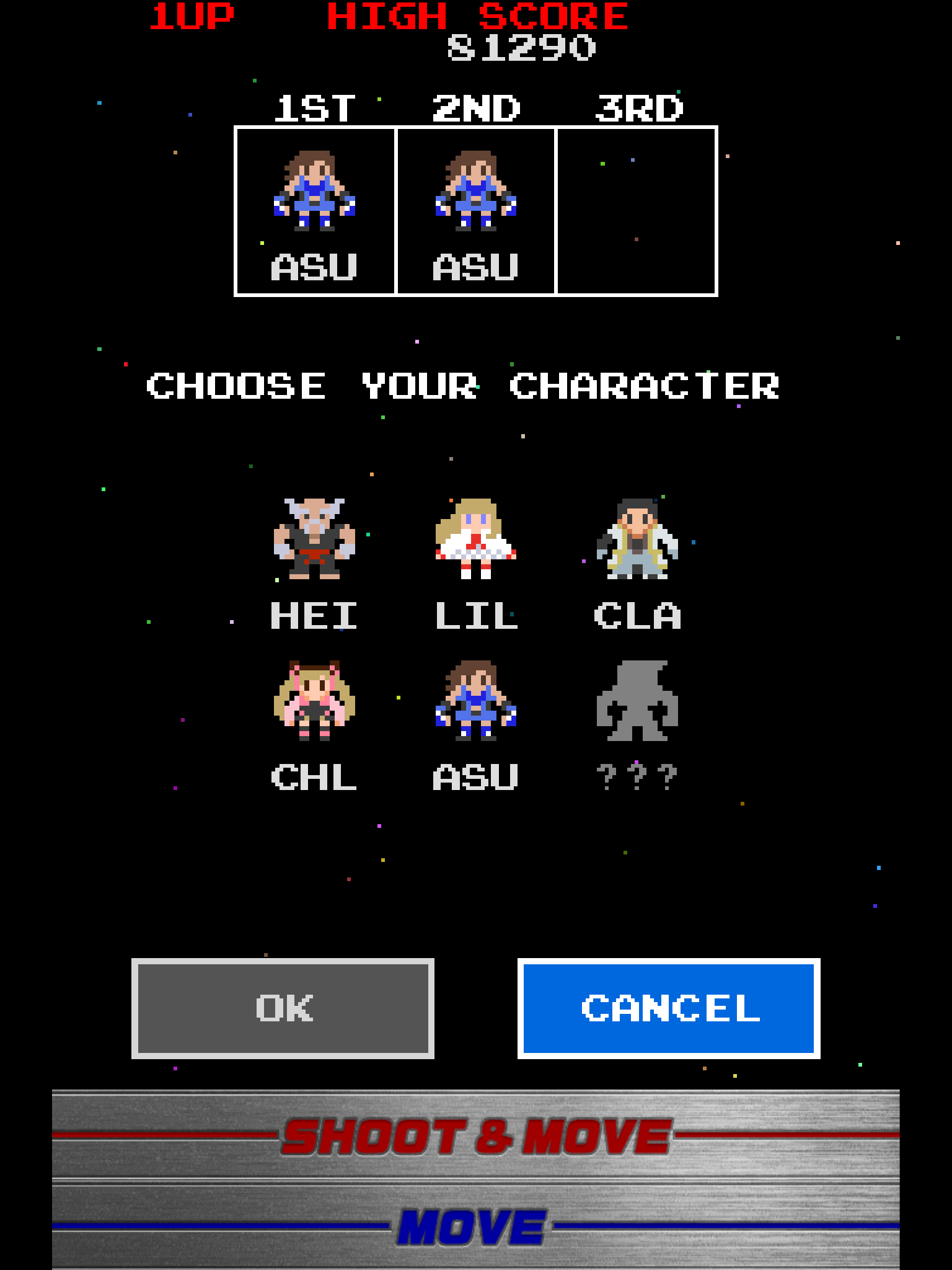Select the 1ST slot with ASU

click(315, 211)
